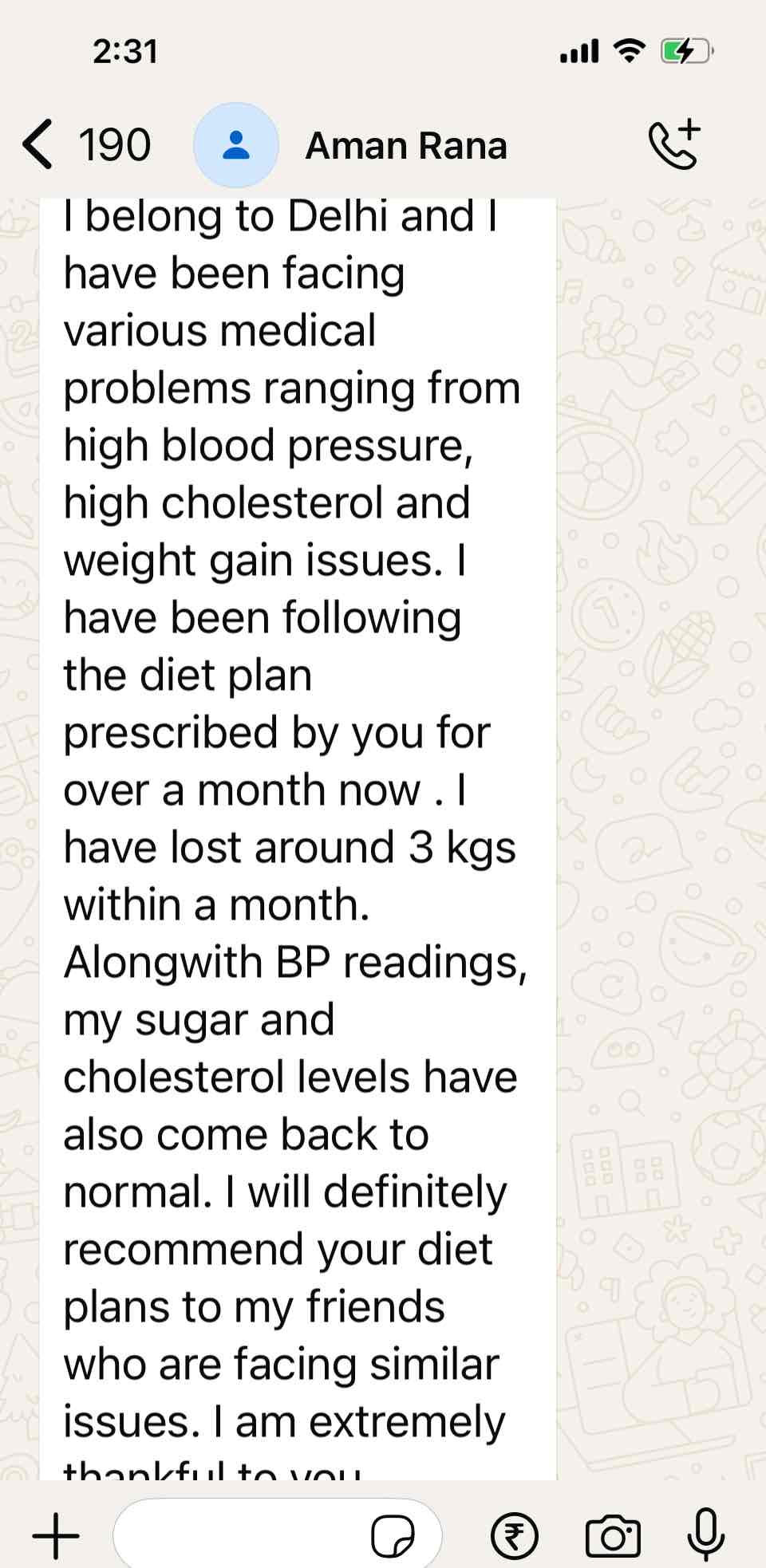Go back to the chats list
Viewport: 766px width, 1568px height.
pos(85,145)
